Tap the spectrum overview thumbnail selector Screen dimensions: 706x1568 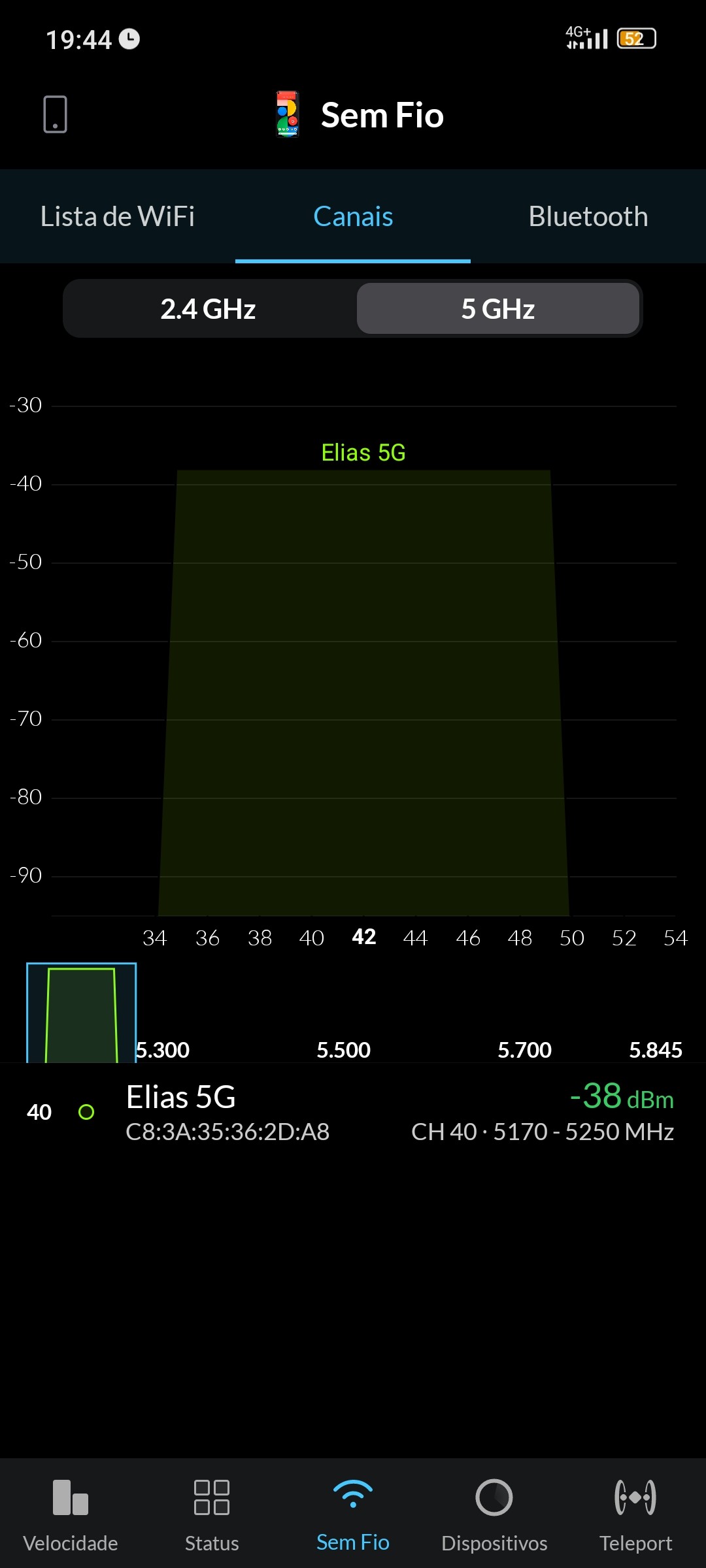pyautogui.click(x=82, y=1013)
